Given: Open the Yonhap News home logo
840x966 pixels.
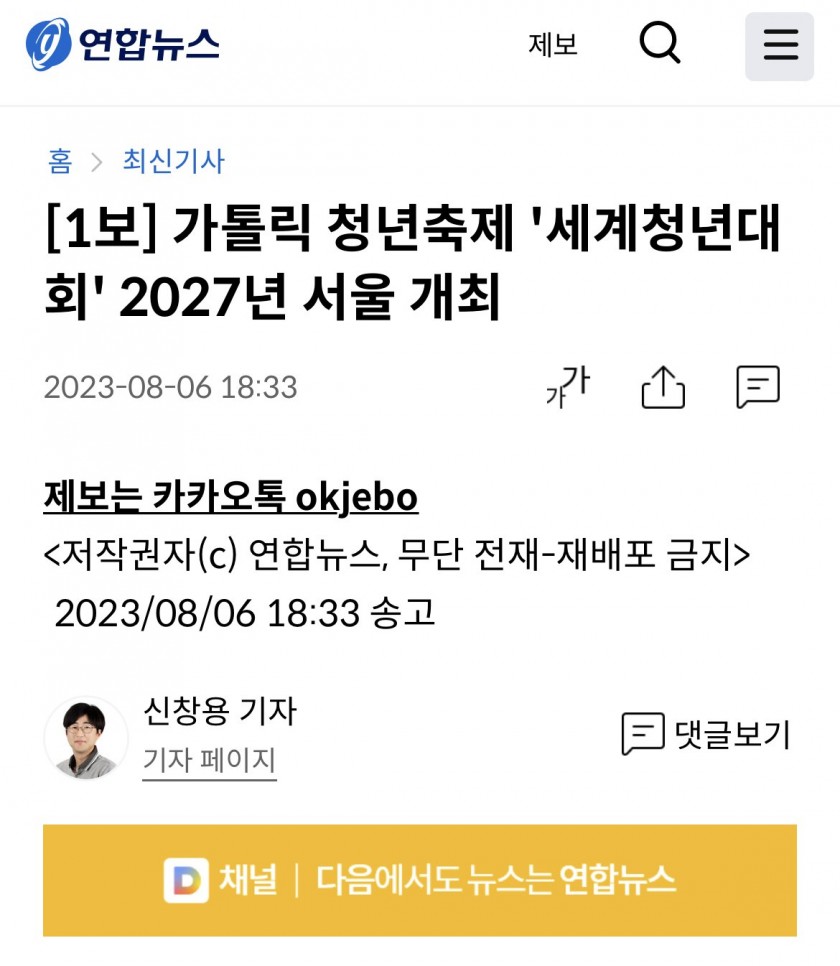Looking at the screenshot, I should coord(122,45).
